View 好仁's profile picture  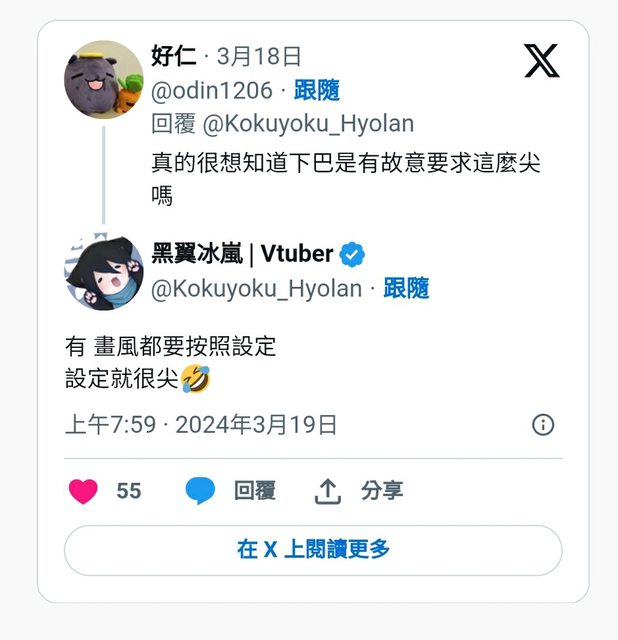click(103, 78)
